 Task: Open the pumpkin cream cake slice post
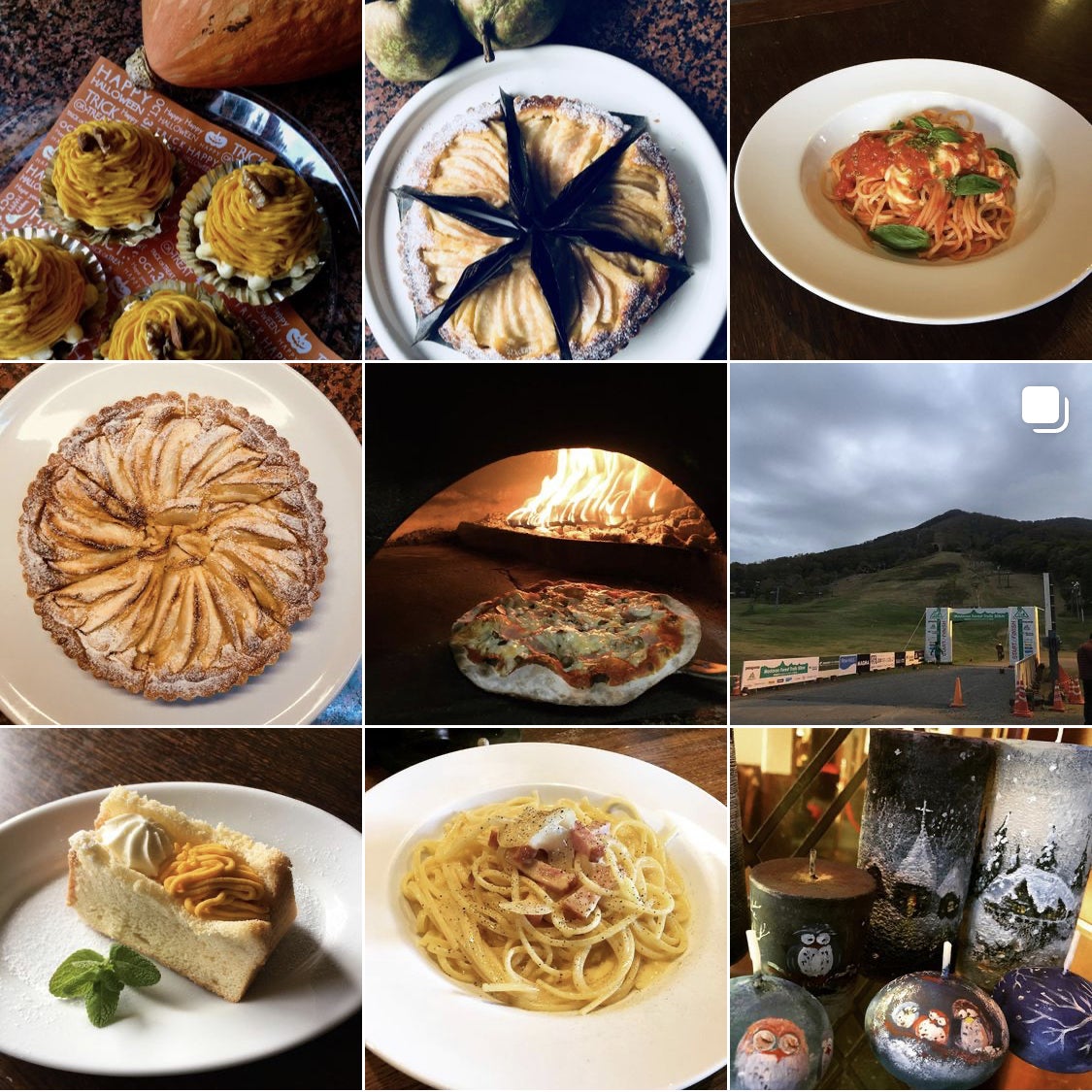click(x=180, y=910)
